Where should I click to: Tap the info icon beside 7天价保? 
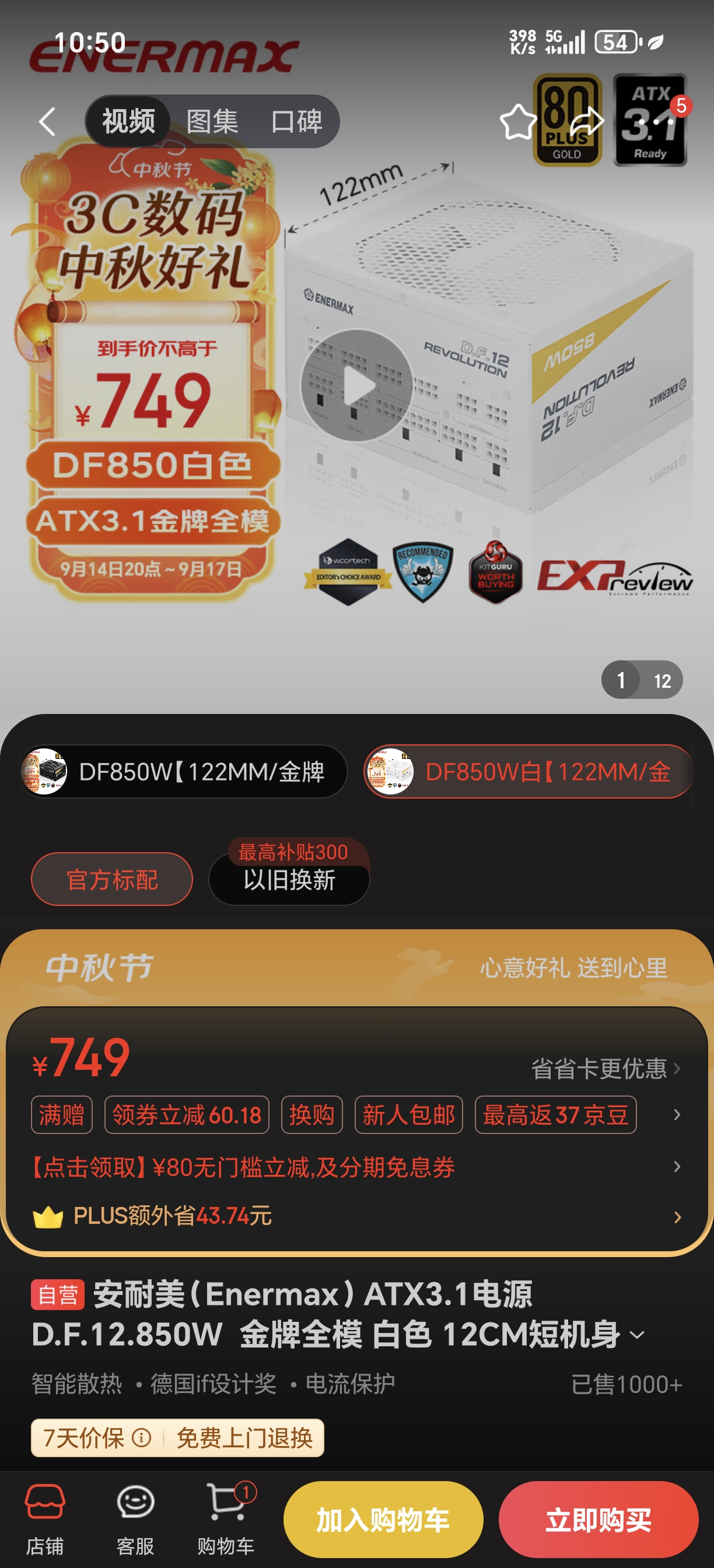click(142, 1438)
